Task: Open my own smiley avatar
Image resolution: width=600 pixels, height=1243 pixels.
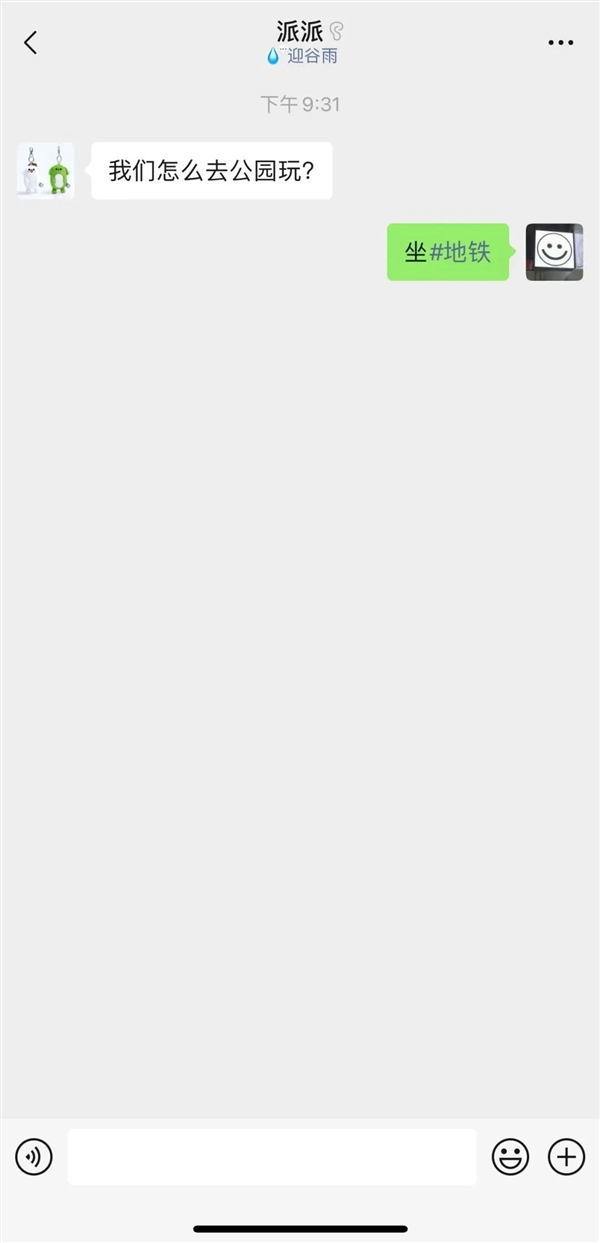Action: [x=554, y=252]
